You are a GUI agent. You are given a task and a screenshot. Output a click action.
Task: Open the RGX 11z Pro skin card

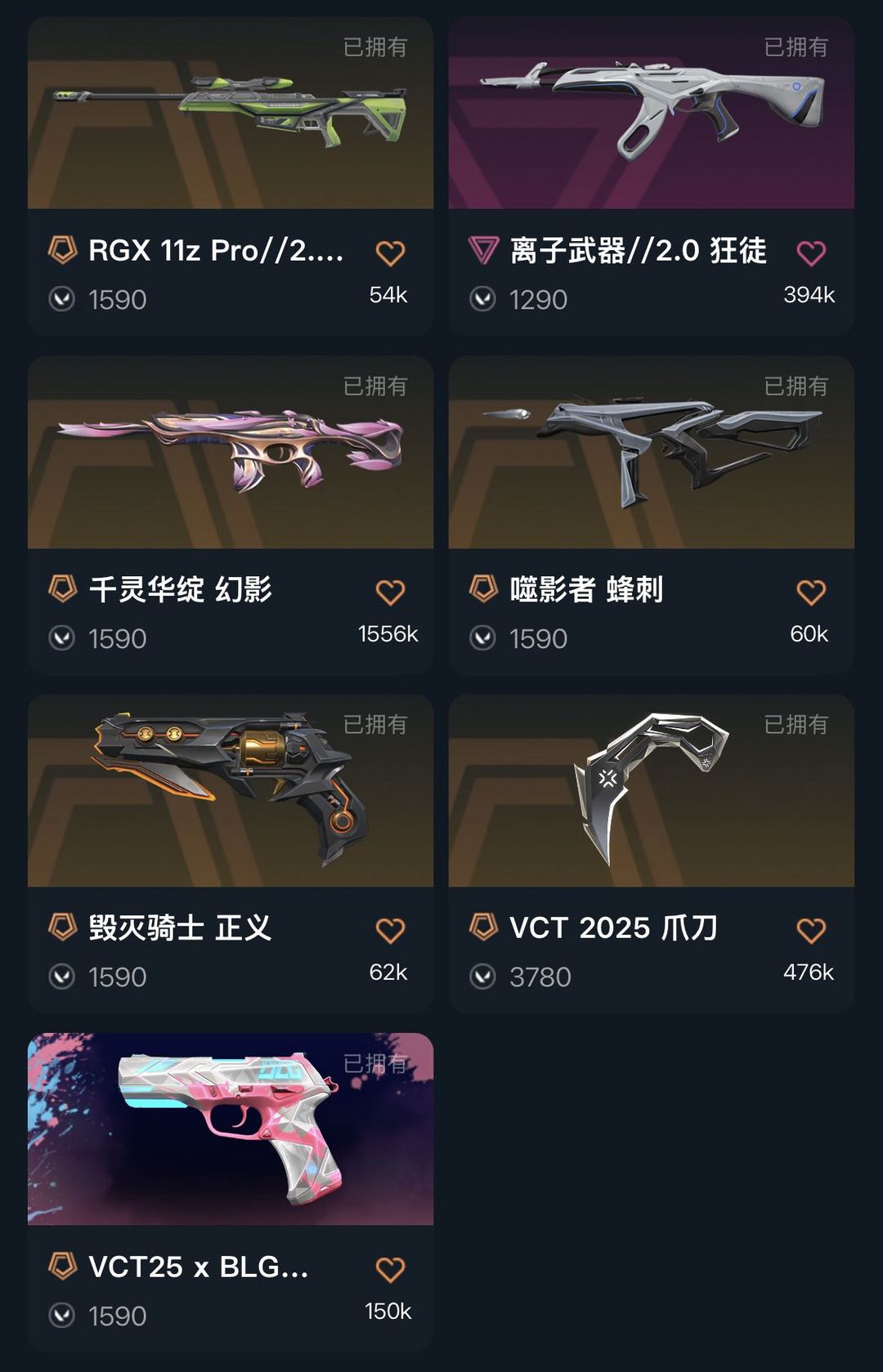pyautogui.click(x=231, y=177)
